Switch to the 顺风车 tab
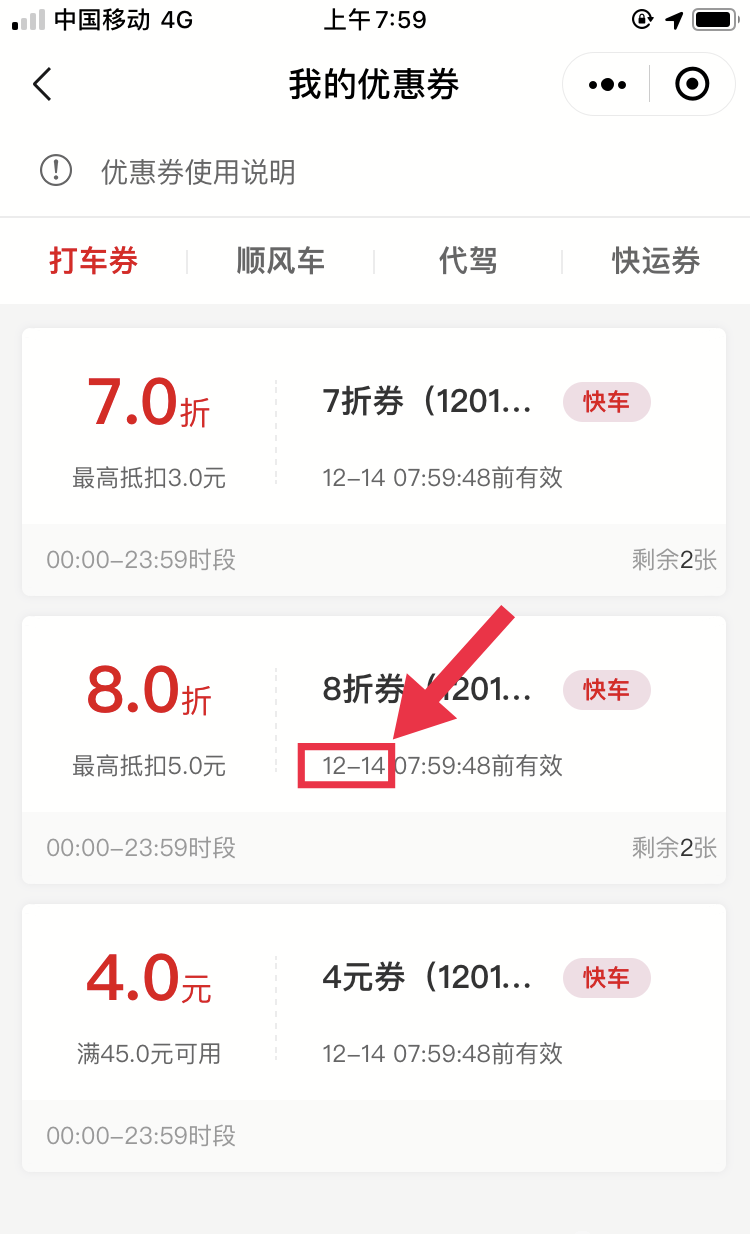 coord(281,261)
